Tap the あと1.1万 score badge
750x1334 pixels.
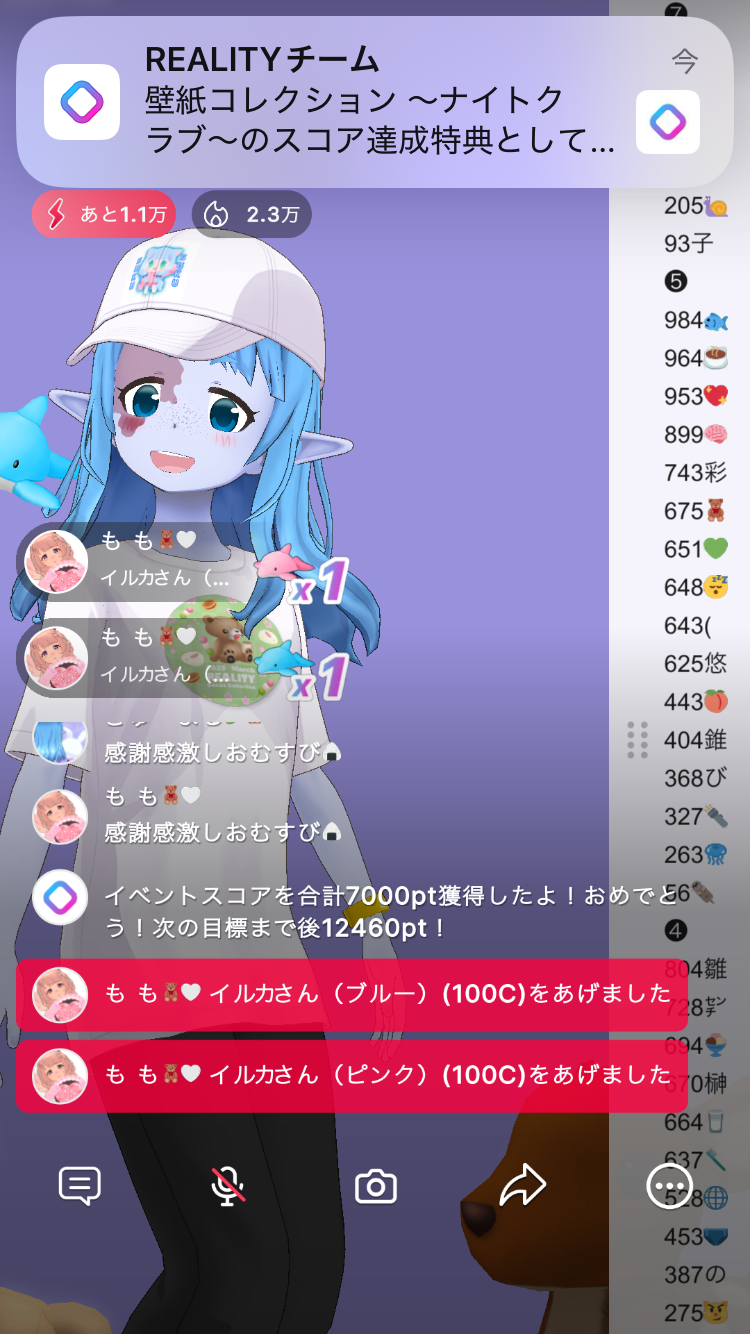tap(104, 214)
